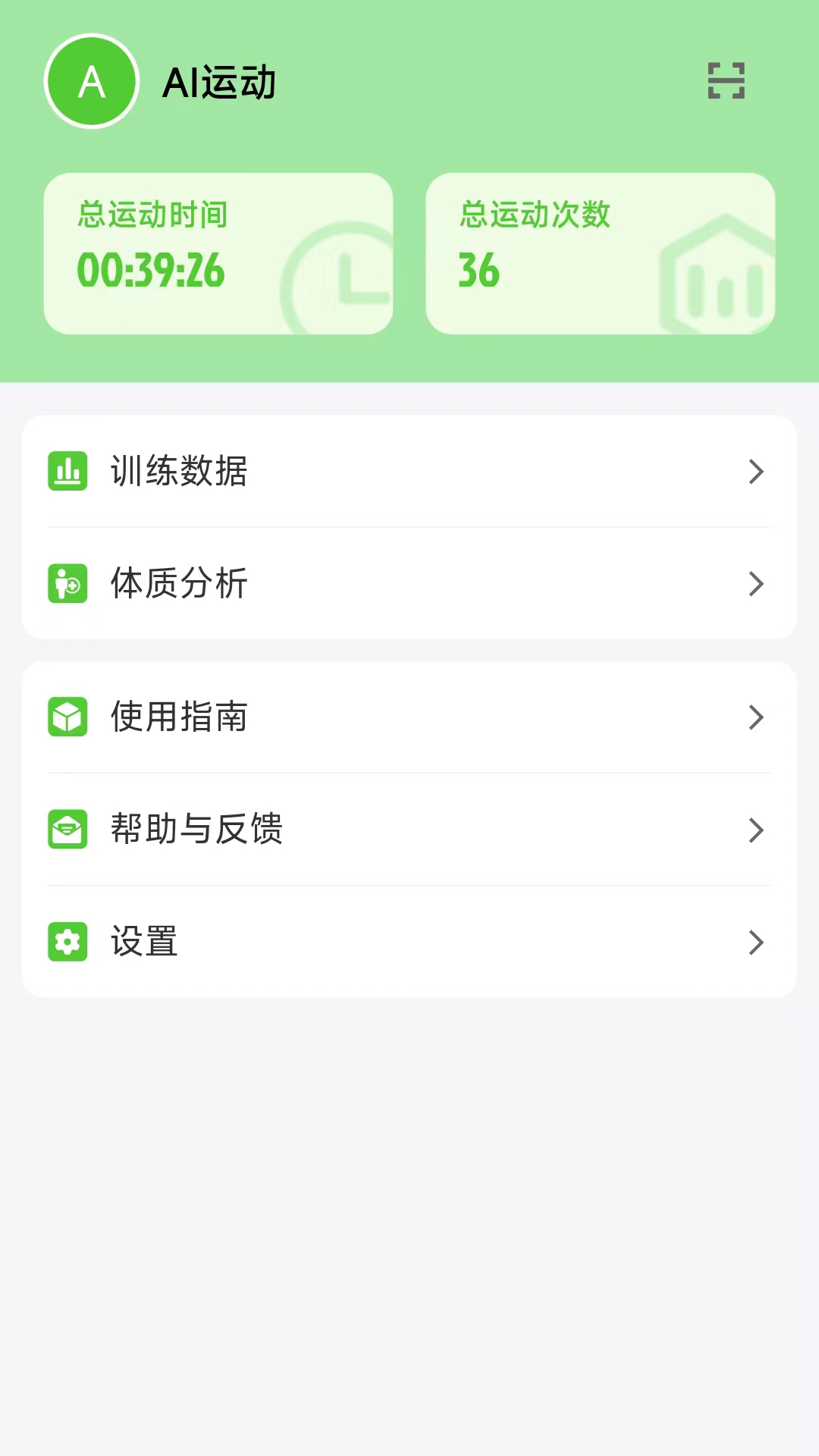Screen dimensions: 819x1456
Task: Open 设置 (settings)
Action: [409, 941]
